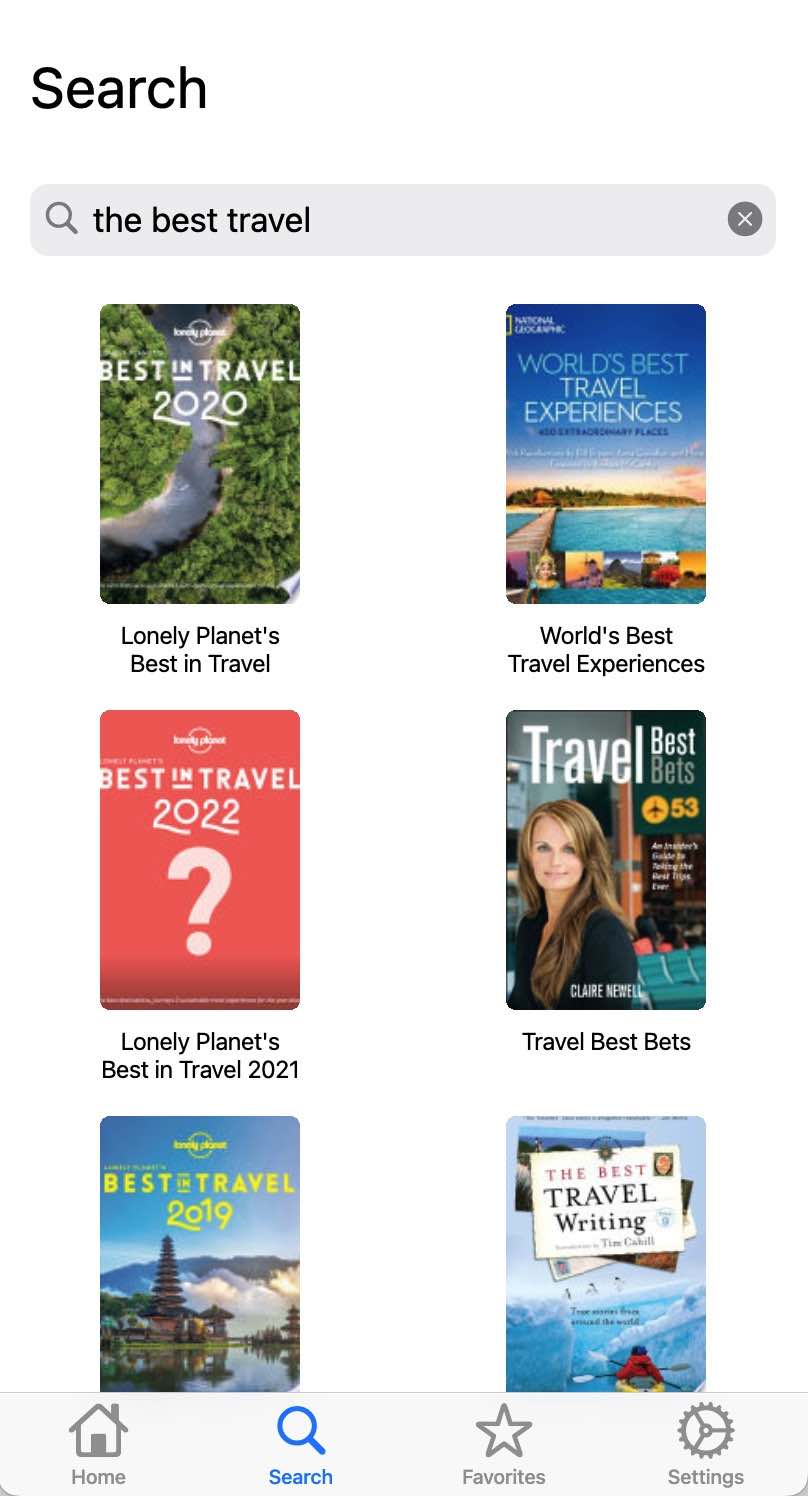View The Best Travel Writing book
The width and height of the screenshot is (808, 1496).
606,1252
